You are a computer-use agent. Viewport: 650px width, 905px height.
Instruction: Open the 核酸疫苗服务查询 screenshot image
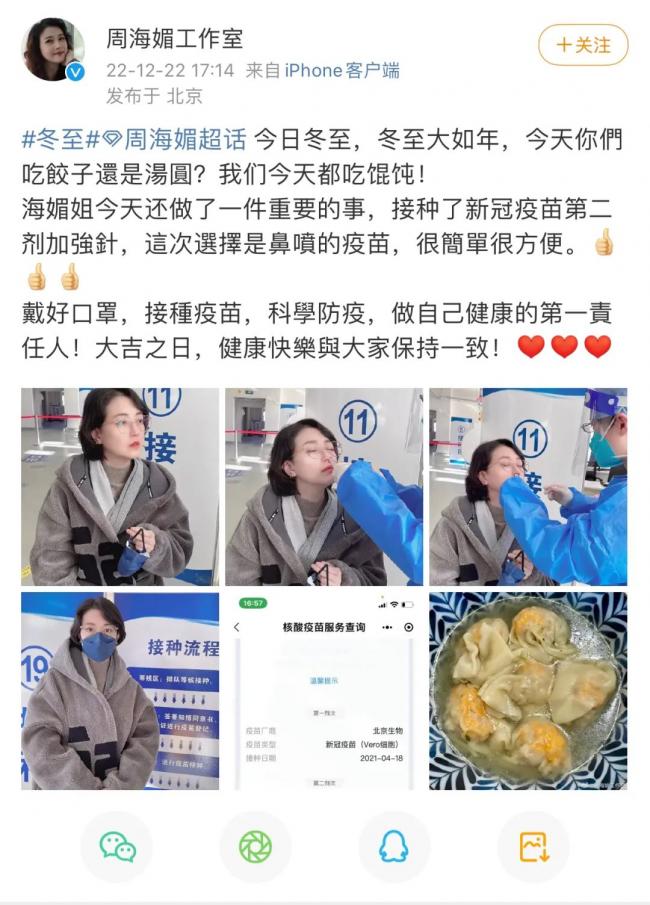click(x=323, y=690)
